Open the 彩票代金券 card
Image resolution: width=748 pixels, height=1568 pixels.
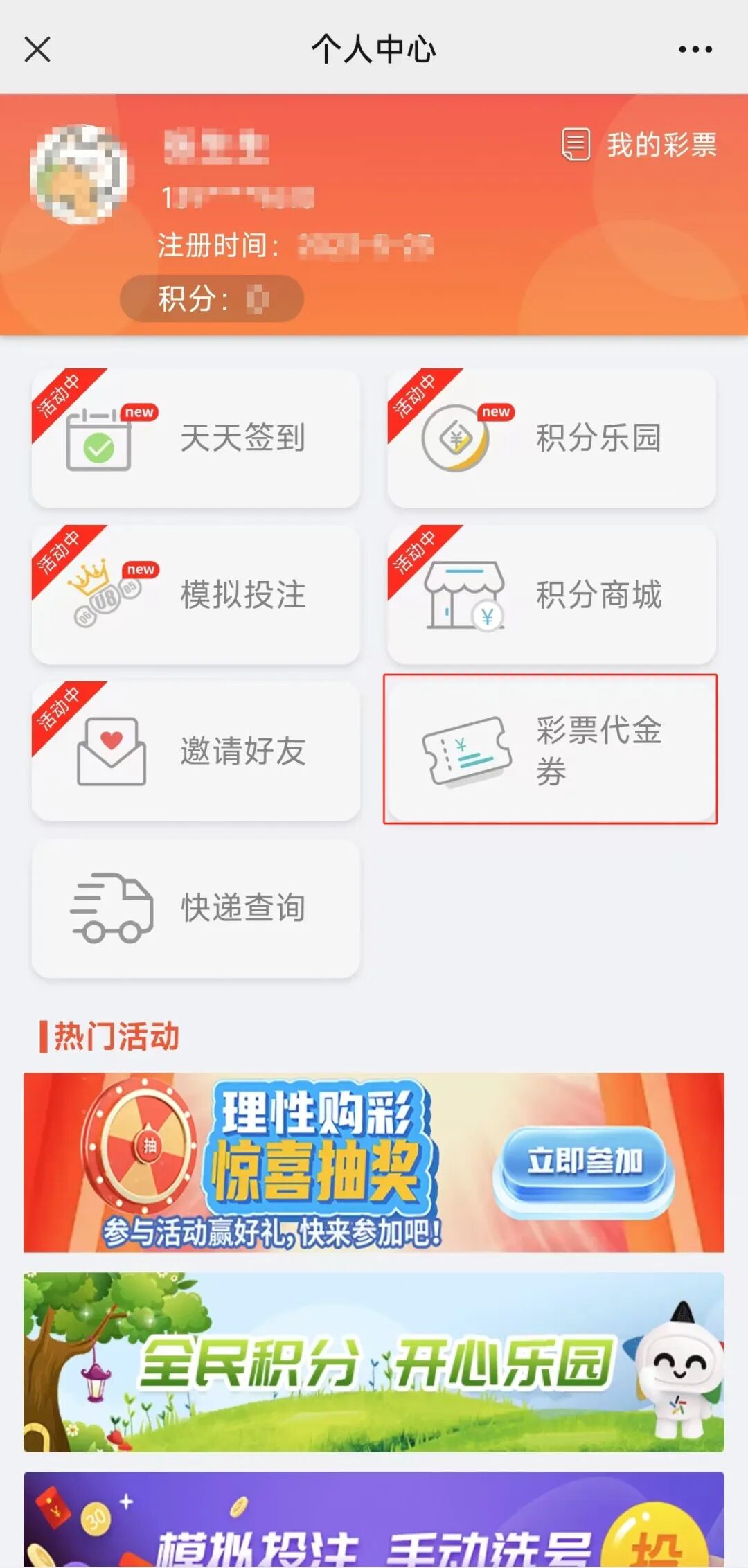tap(551, 750)
